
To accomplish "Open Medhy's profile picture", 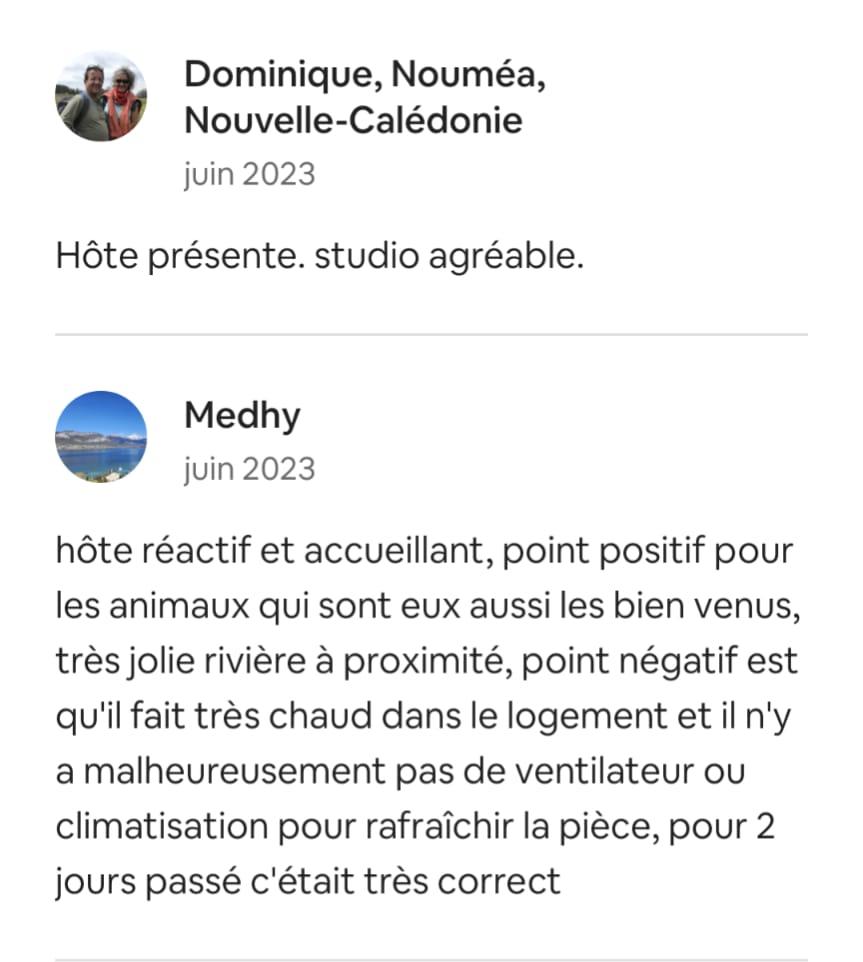I will (x=100, y=437).
